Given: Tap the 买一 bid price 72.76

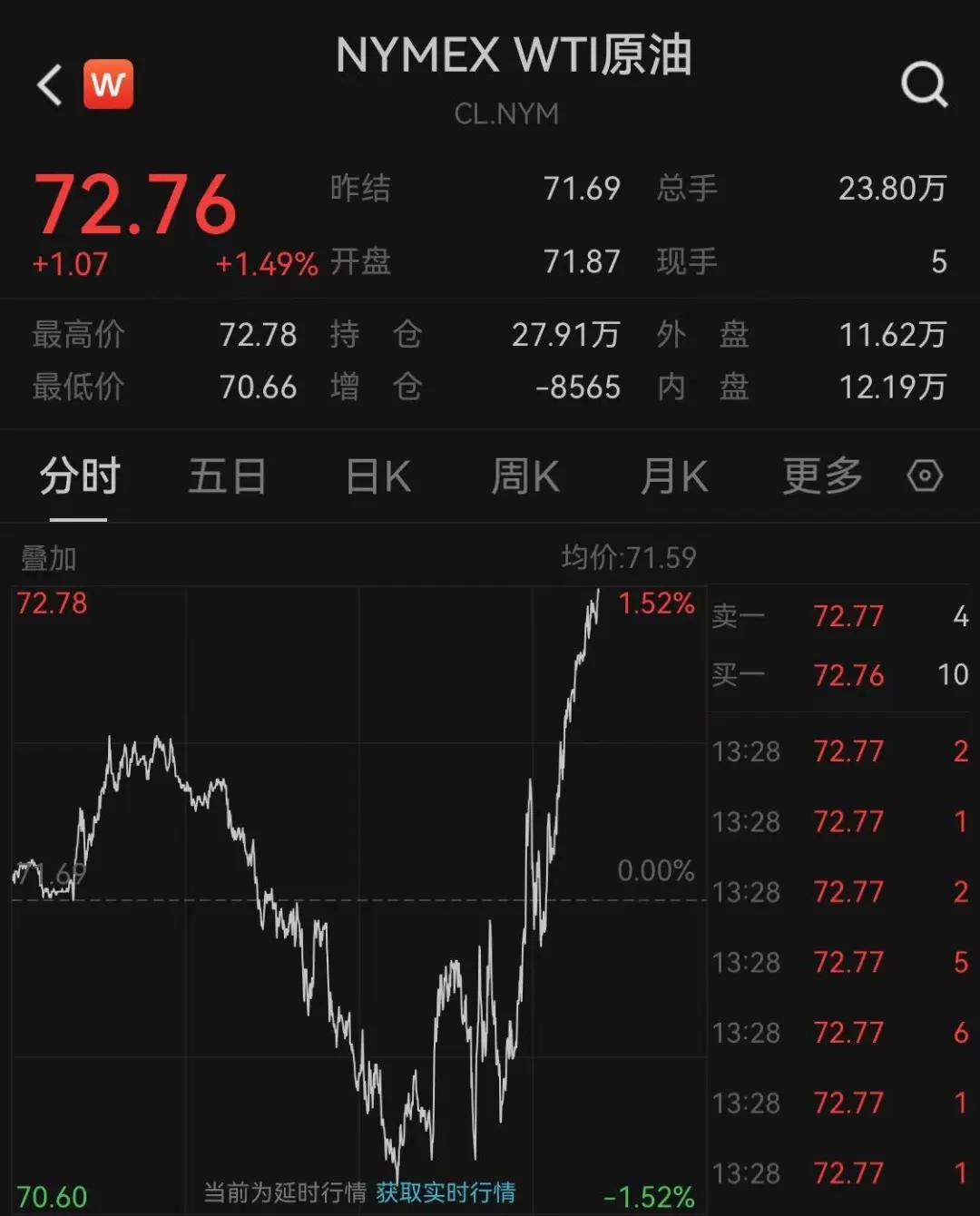Looking at the screenshot, I should click(x=848, y=675).
